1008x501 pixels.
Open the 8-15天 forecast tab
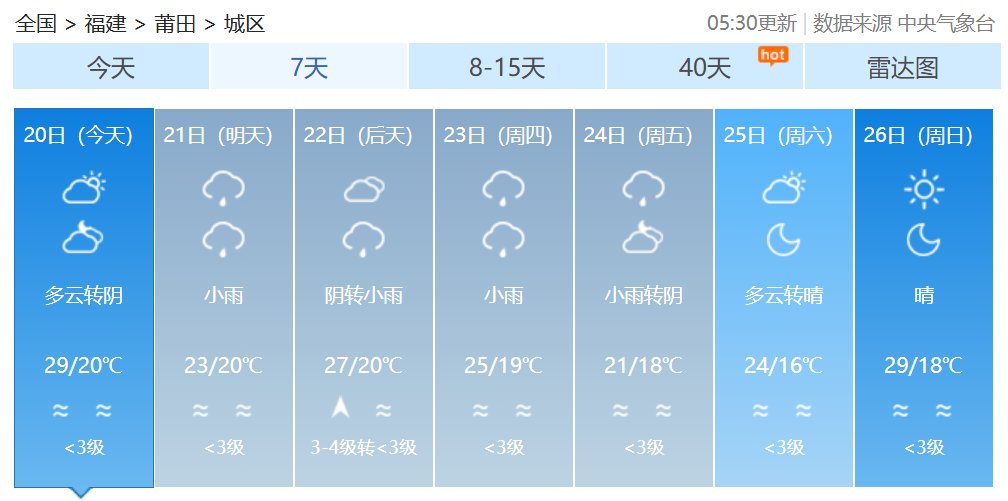[x=507, y=68]
